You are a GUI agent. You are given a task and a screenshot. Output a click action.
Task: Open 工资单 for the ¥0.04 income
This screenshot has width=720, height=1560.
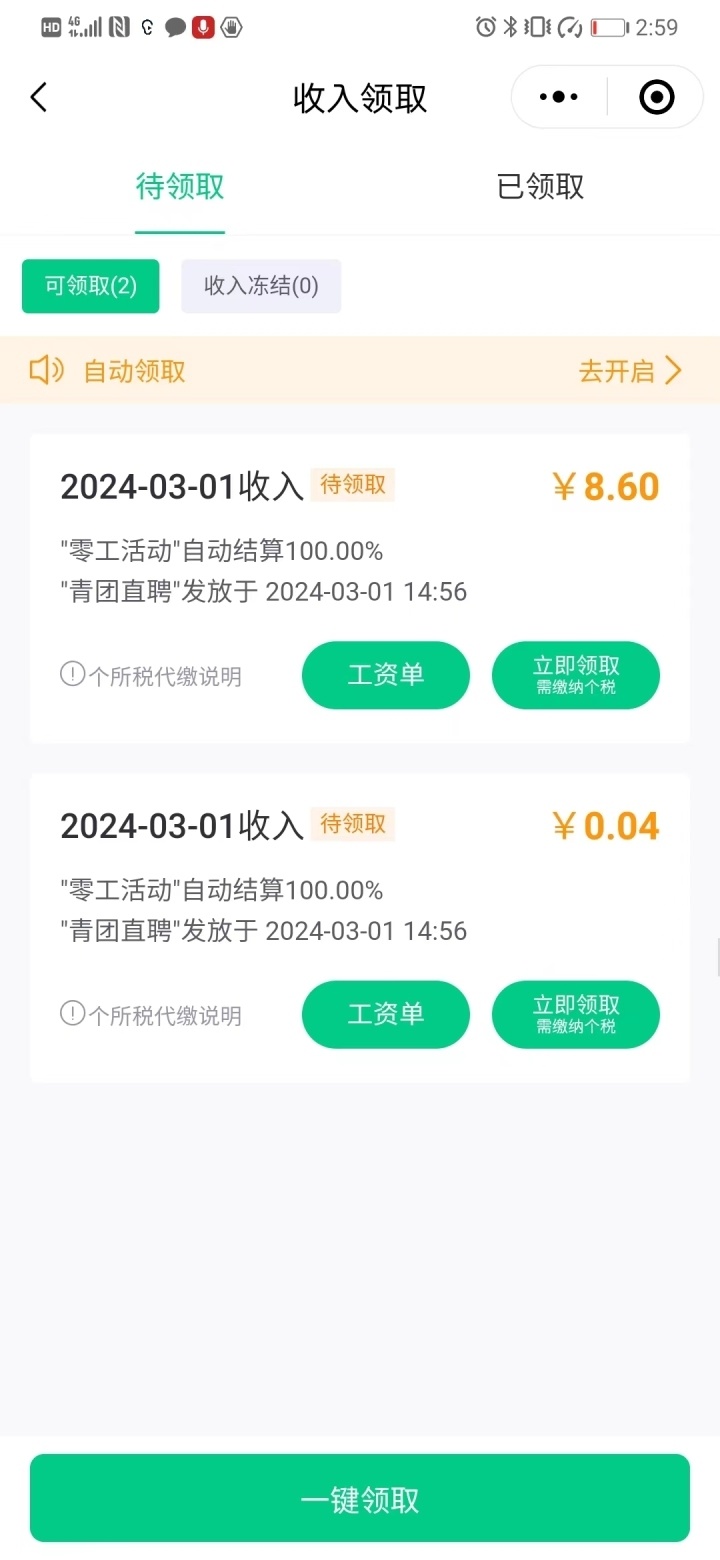(x=386, y=1014)
